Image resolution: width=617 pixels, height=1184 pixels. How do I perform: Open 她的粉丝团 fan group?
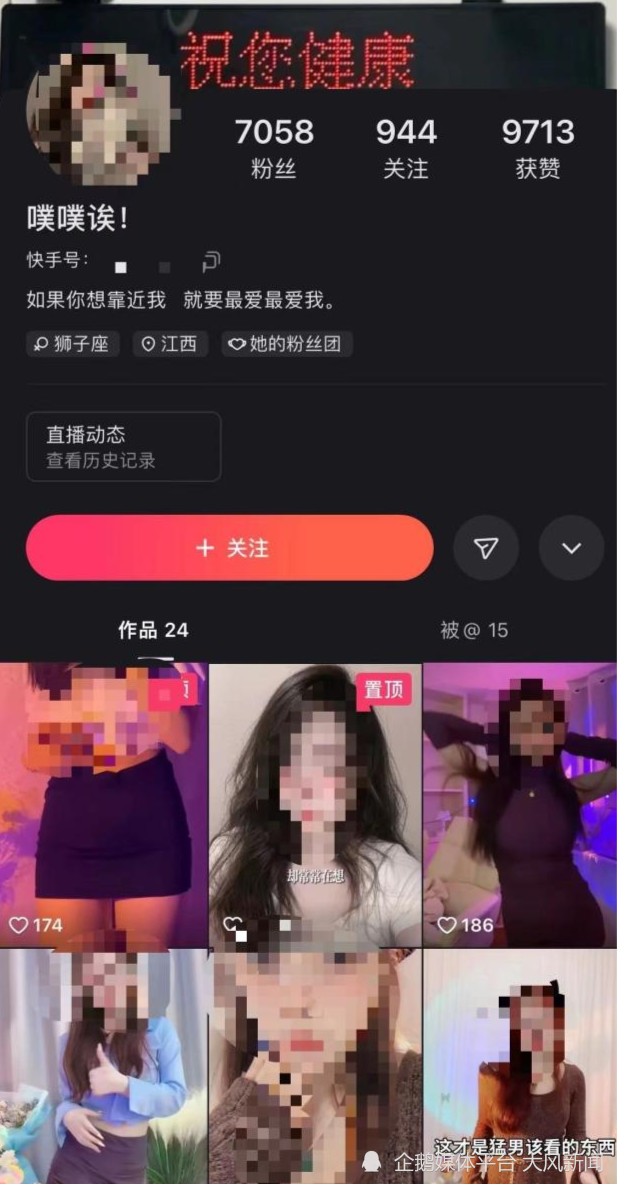pyautogui.click(x=287, y=344)
